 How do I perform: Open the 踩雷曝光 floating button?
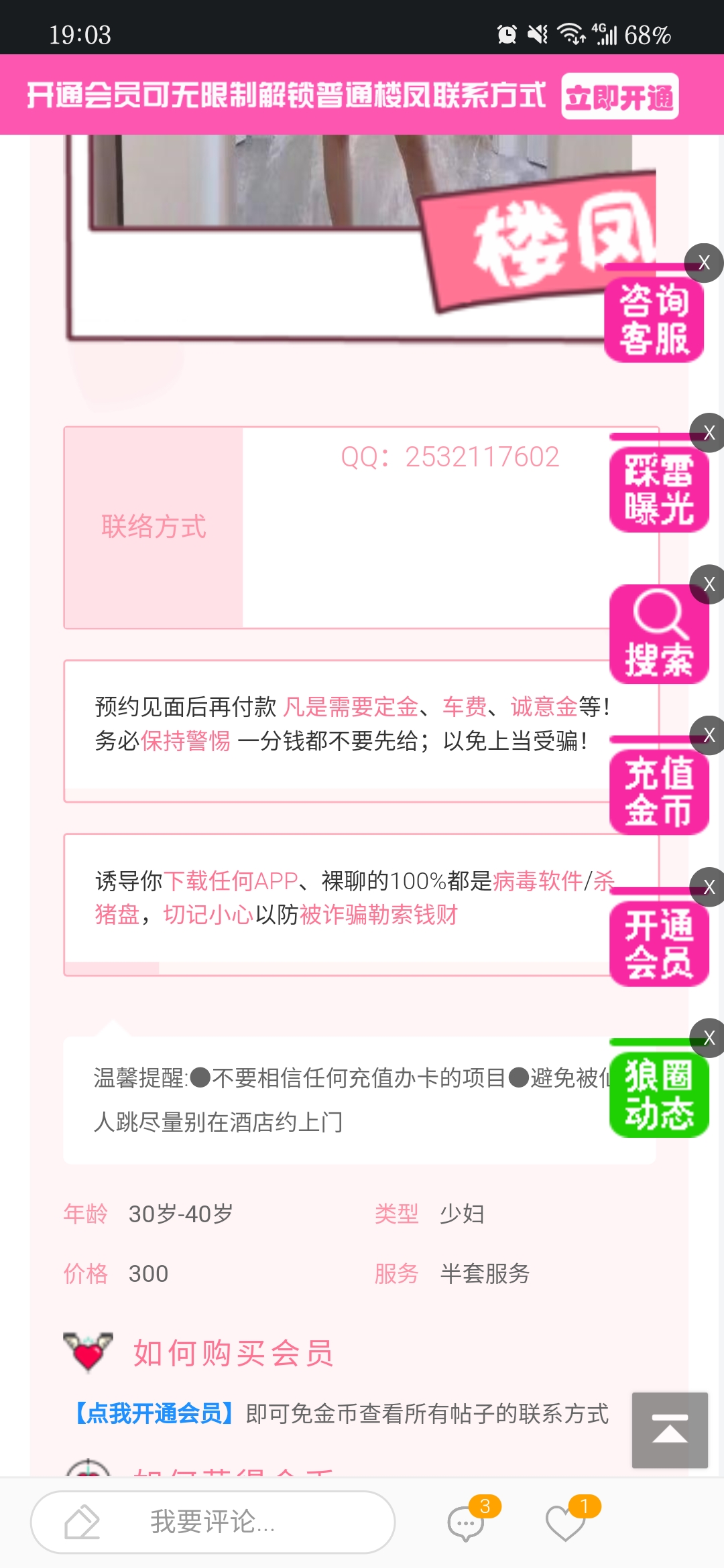click(x=659, y=489)
